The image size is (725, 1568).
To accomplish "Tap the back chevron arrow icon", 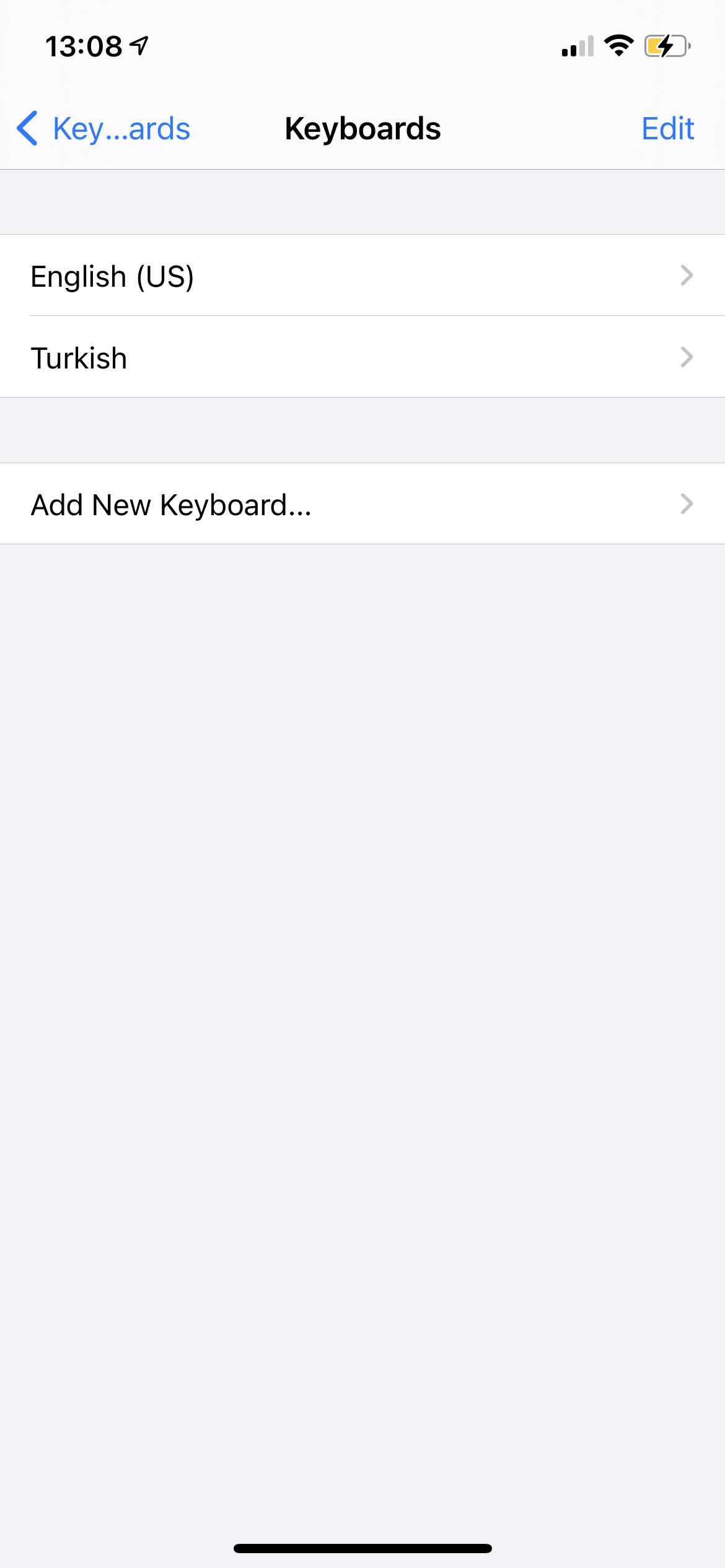I will (x=26, y=128).
